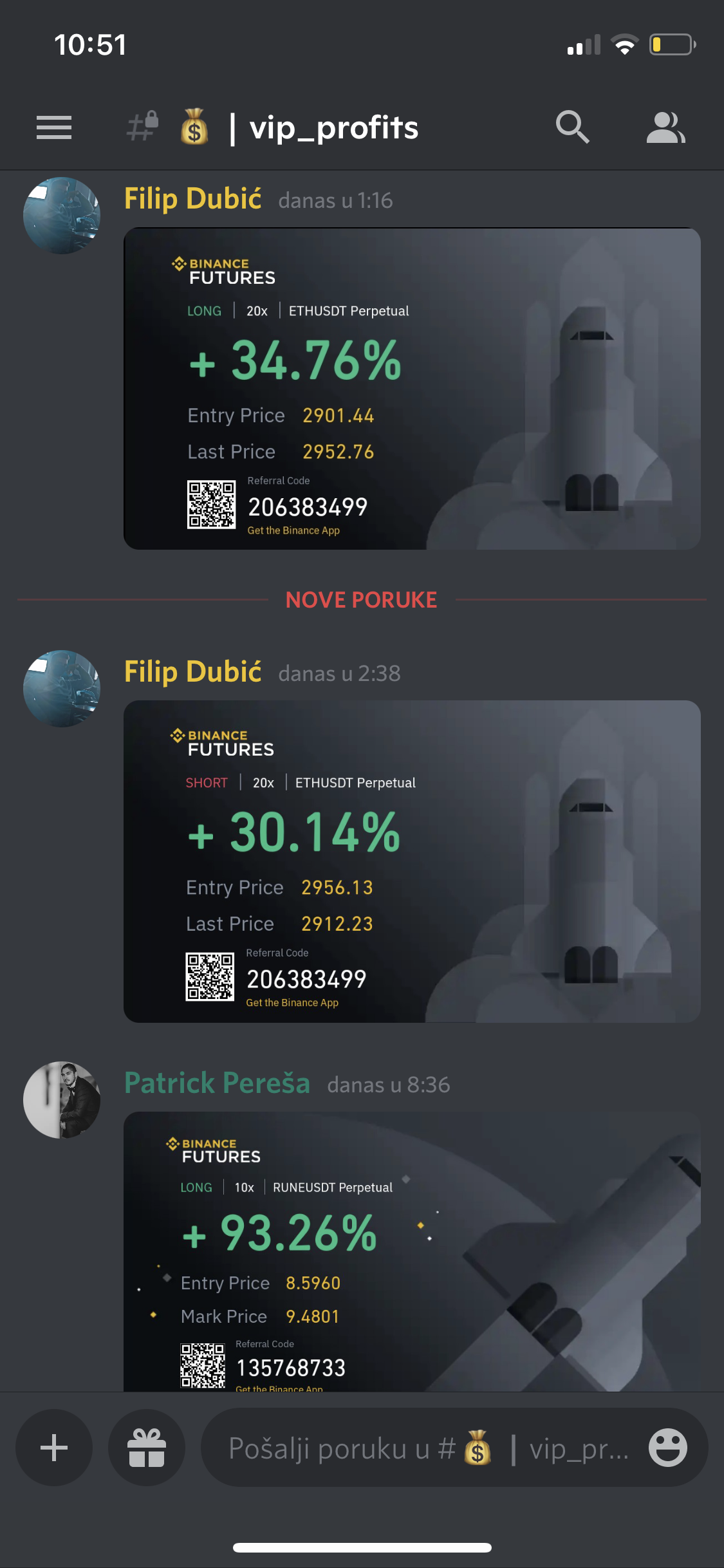Search in the vip_profits channel

(572, 127)
